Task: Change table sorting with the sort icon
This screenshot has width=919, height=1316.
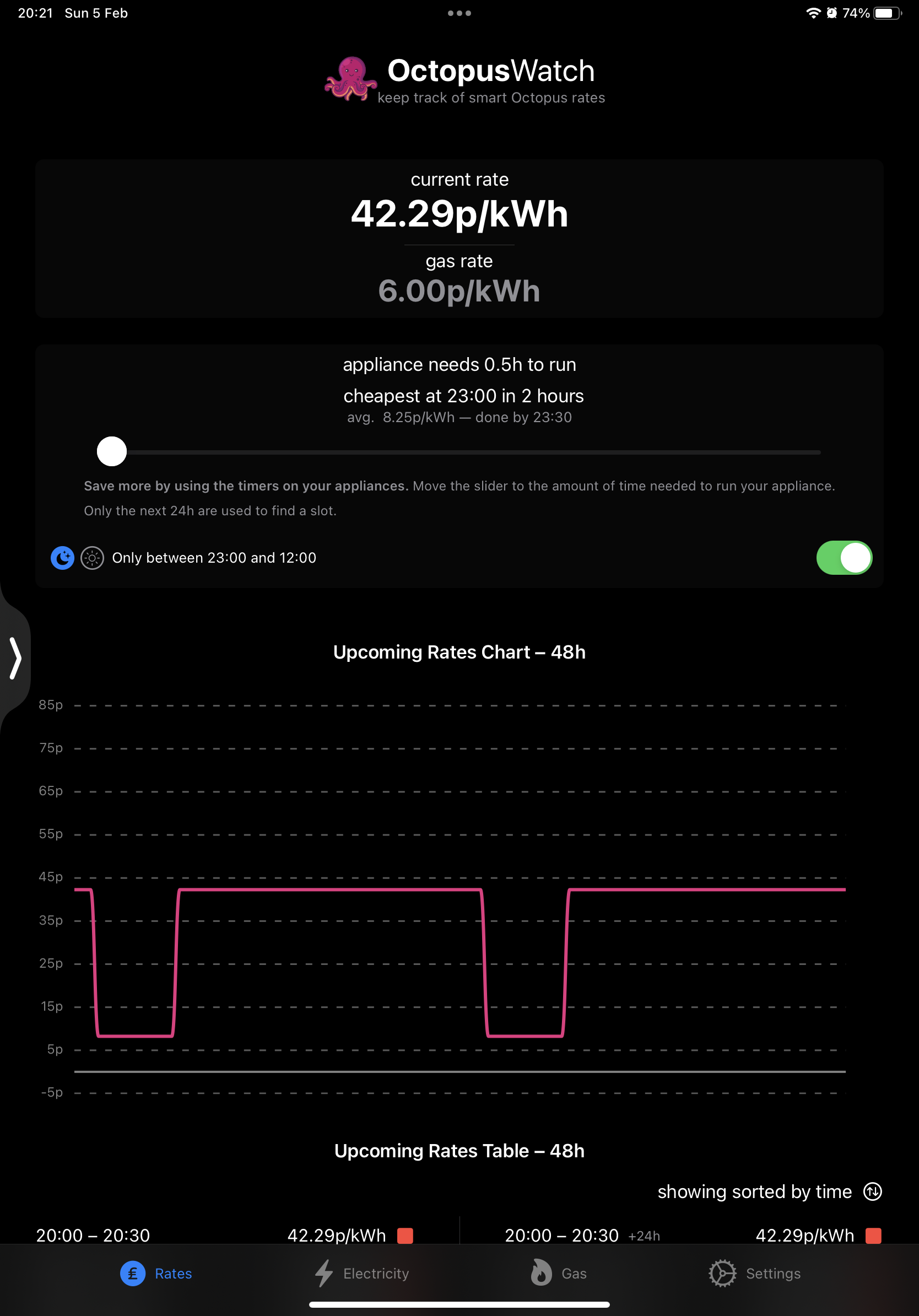Action: [x=872, y=1191]
